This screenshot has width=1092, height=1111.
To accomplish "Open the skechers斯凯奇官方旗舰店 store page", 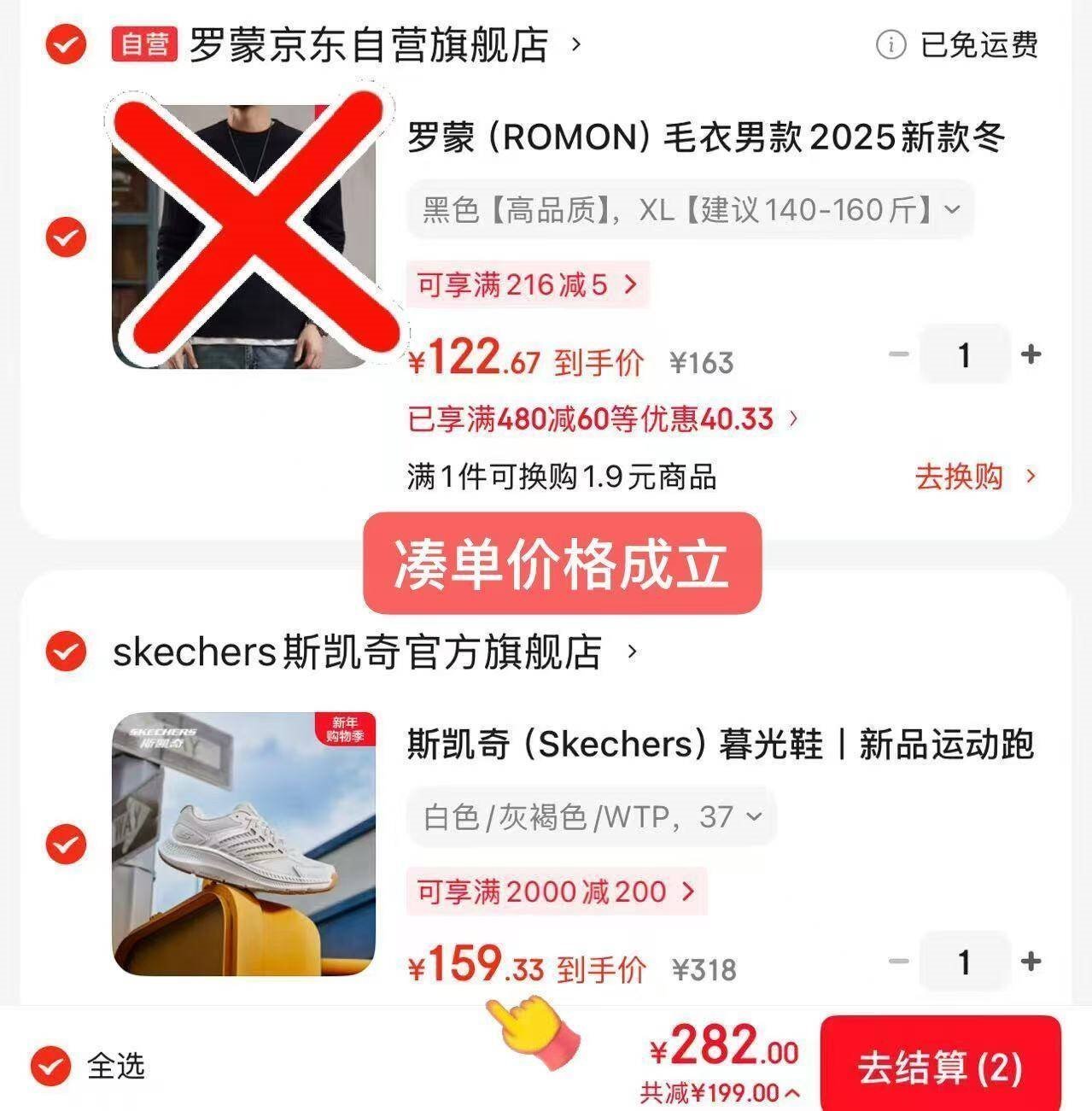I will tap(357, 652).
